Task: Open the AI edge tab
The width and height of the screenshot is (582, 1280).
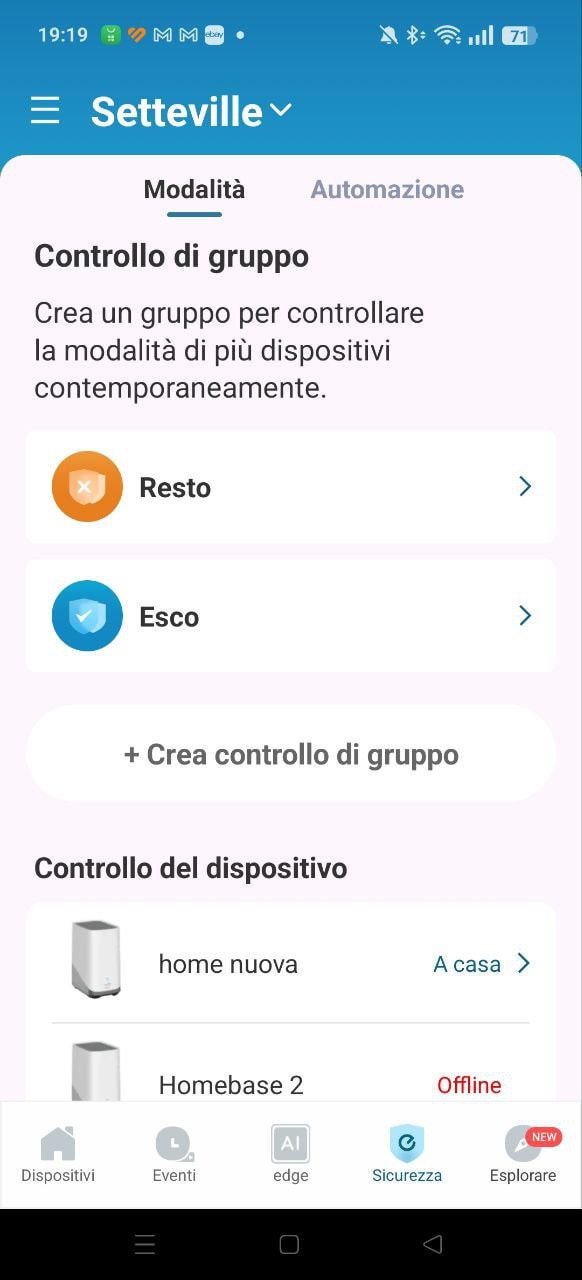Action: (x=291, y=1155)
